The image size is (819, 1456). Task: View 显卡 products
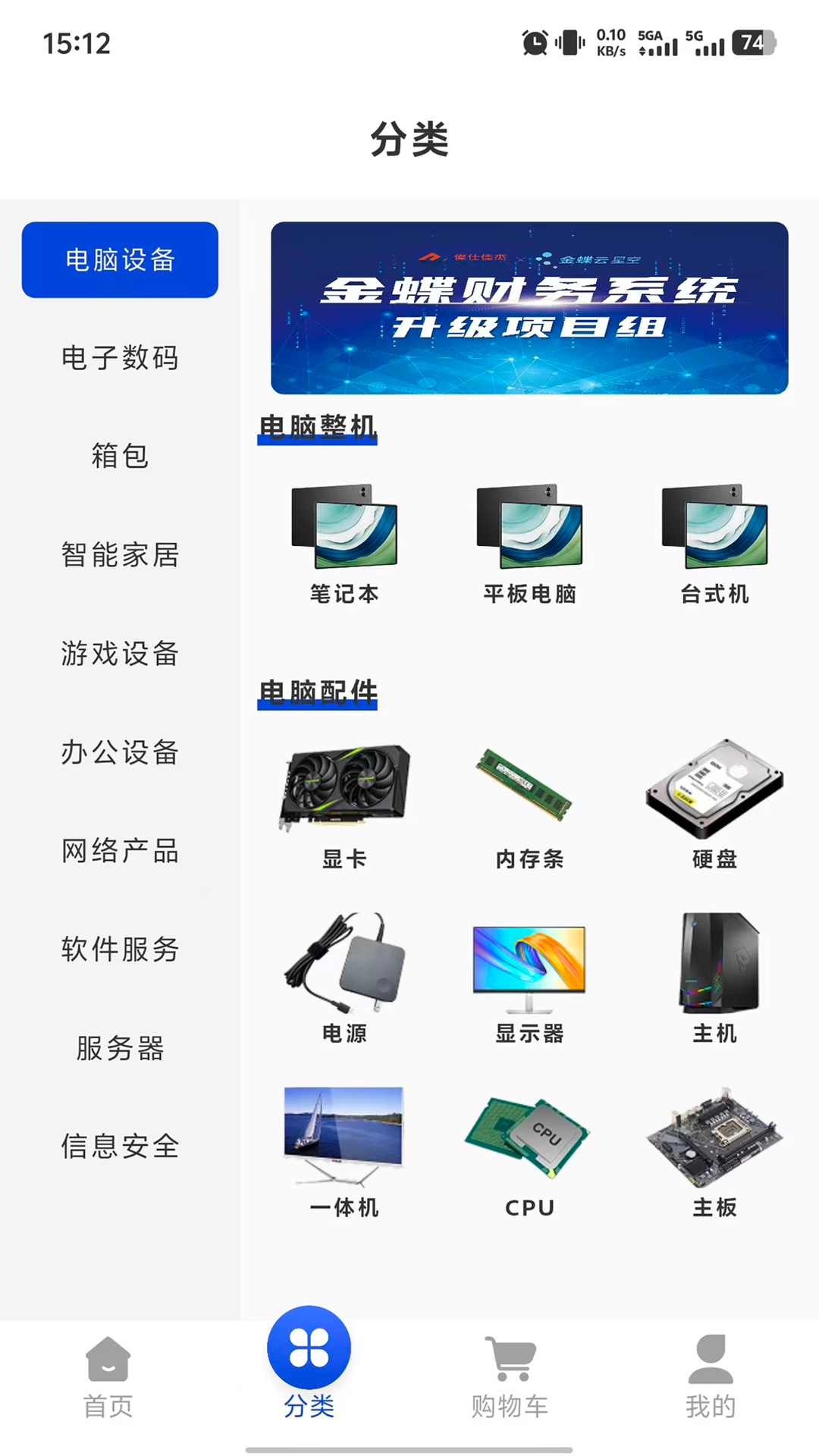344,805
